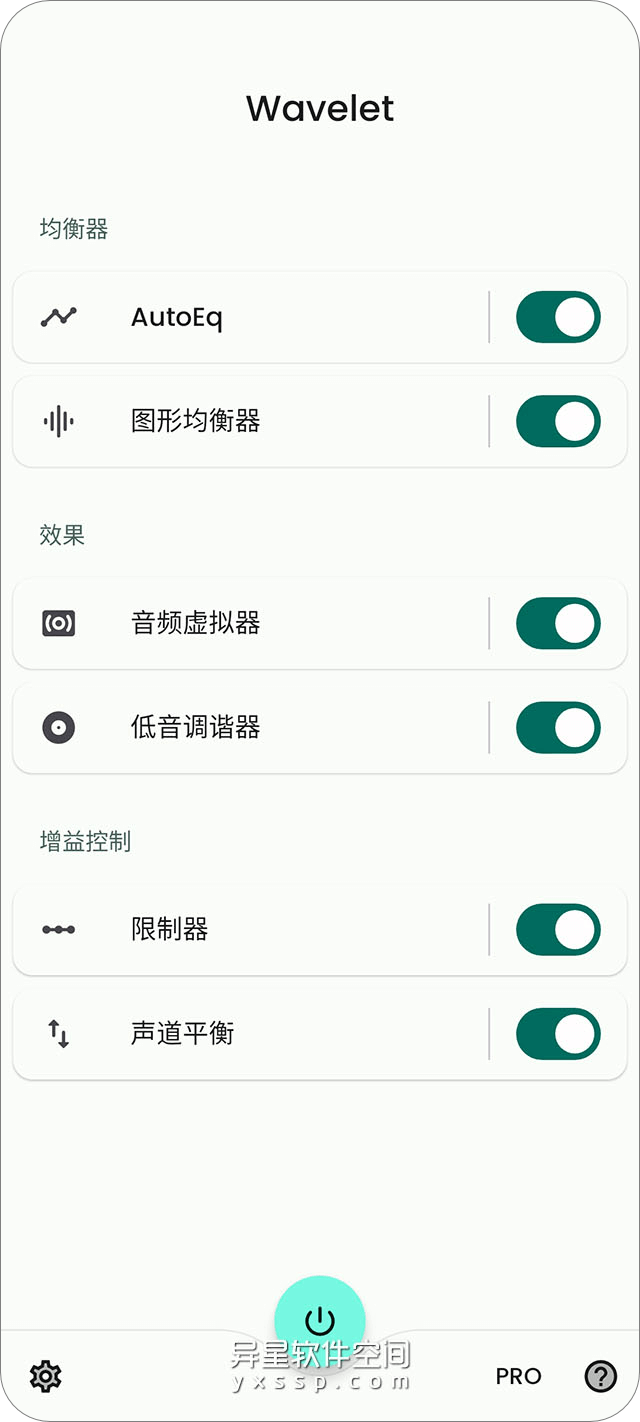This screenshot has height=1422, width=640.
Task: Open the help question mark icon
Action: click(601, 1376)
